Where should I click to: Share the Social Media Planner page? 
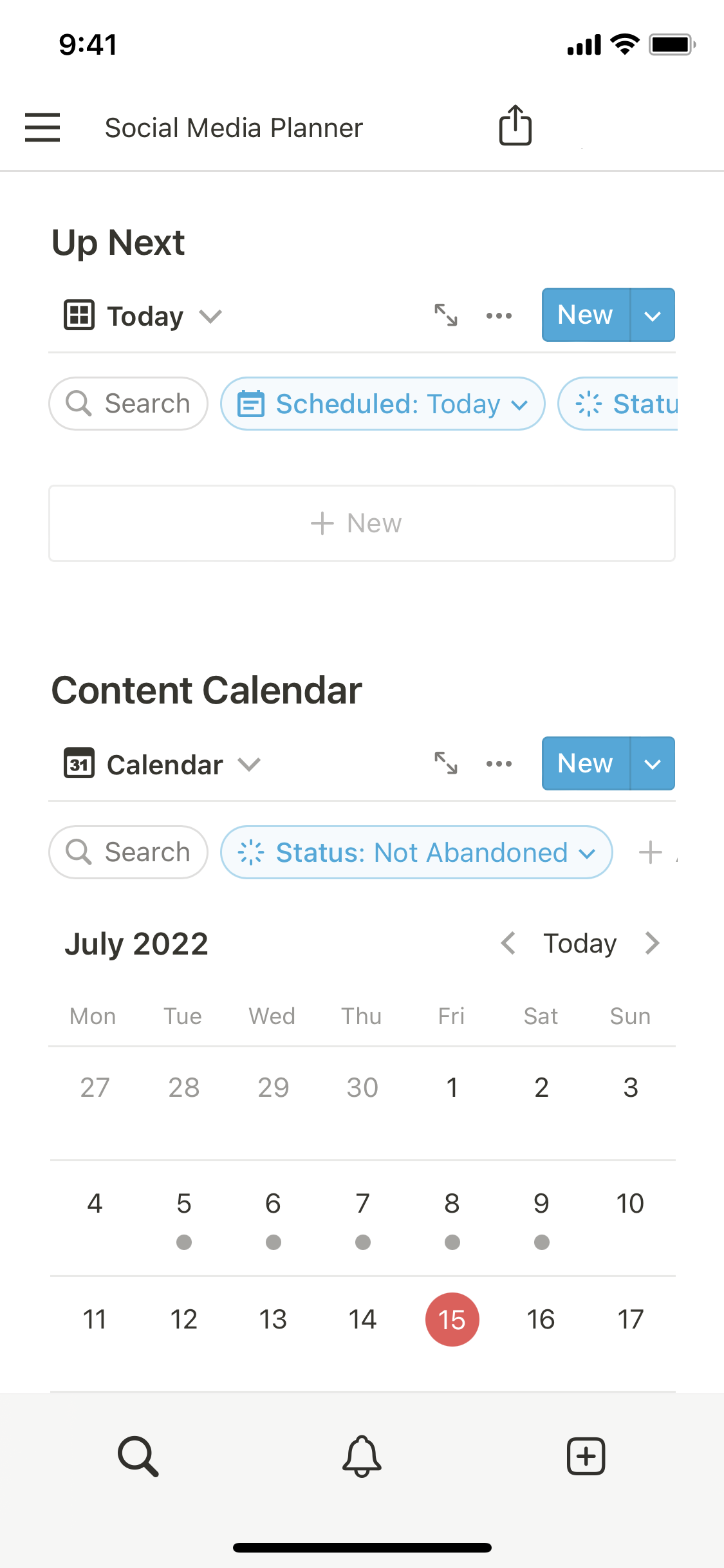point(515,126)
